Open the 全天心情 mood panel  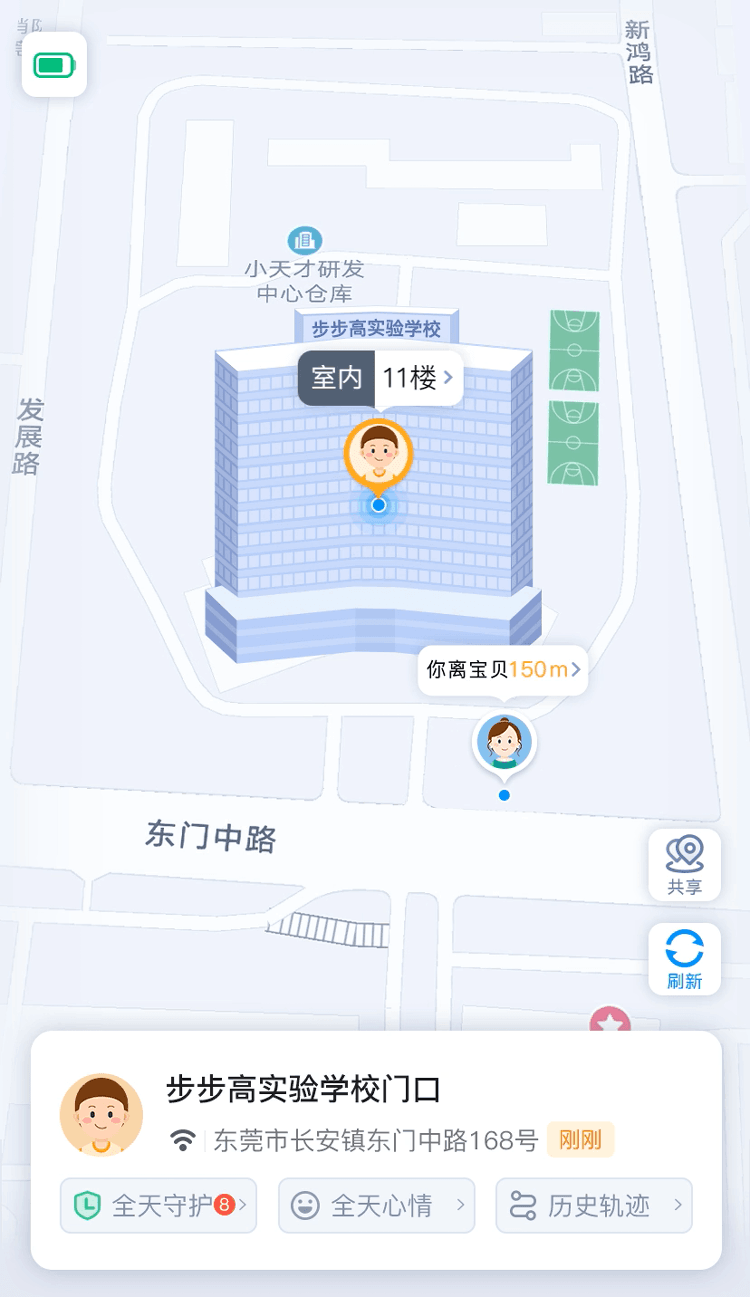(375, 1206)
